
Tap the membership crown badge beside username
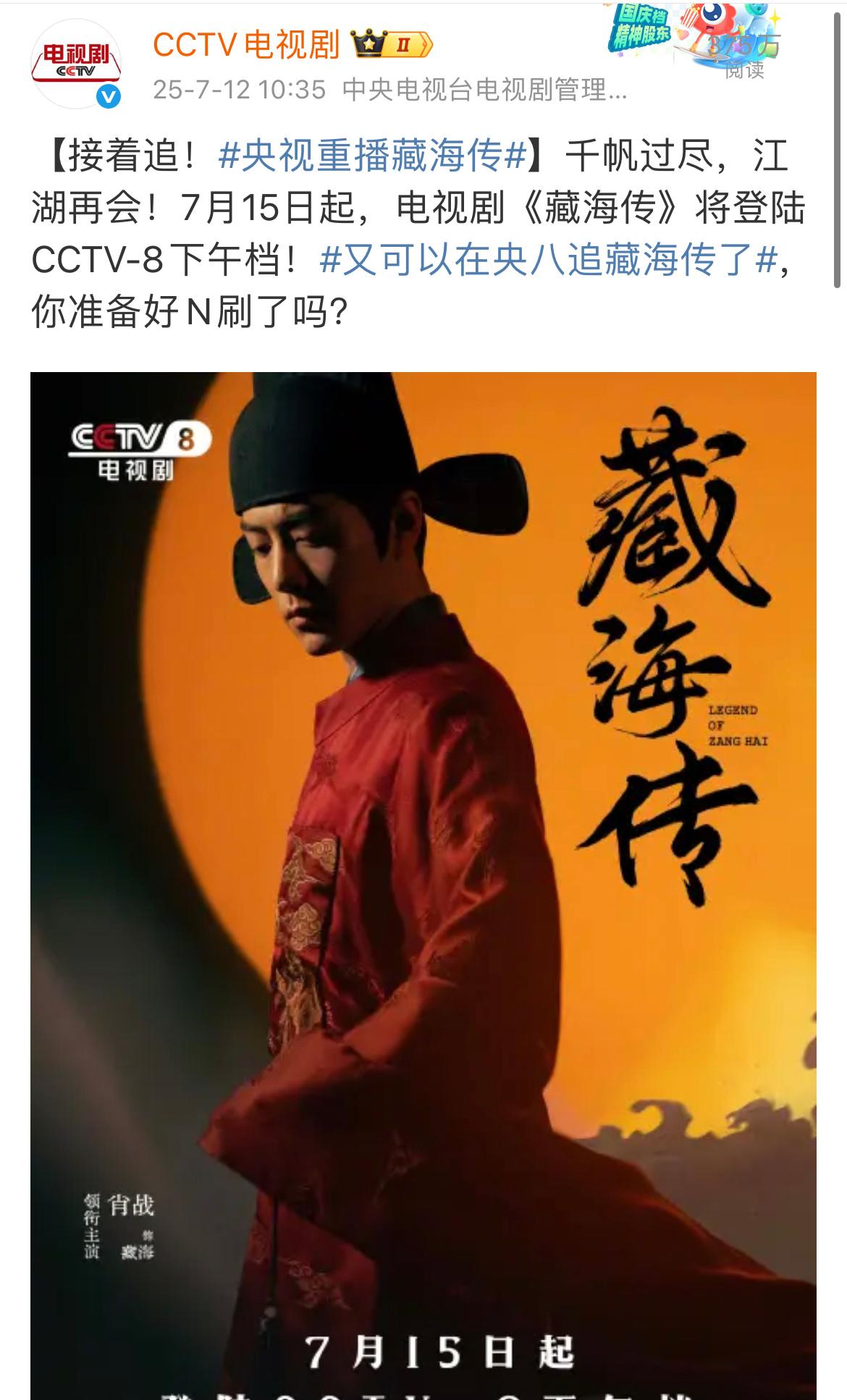[392, 46]
